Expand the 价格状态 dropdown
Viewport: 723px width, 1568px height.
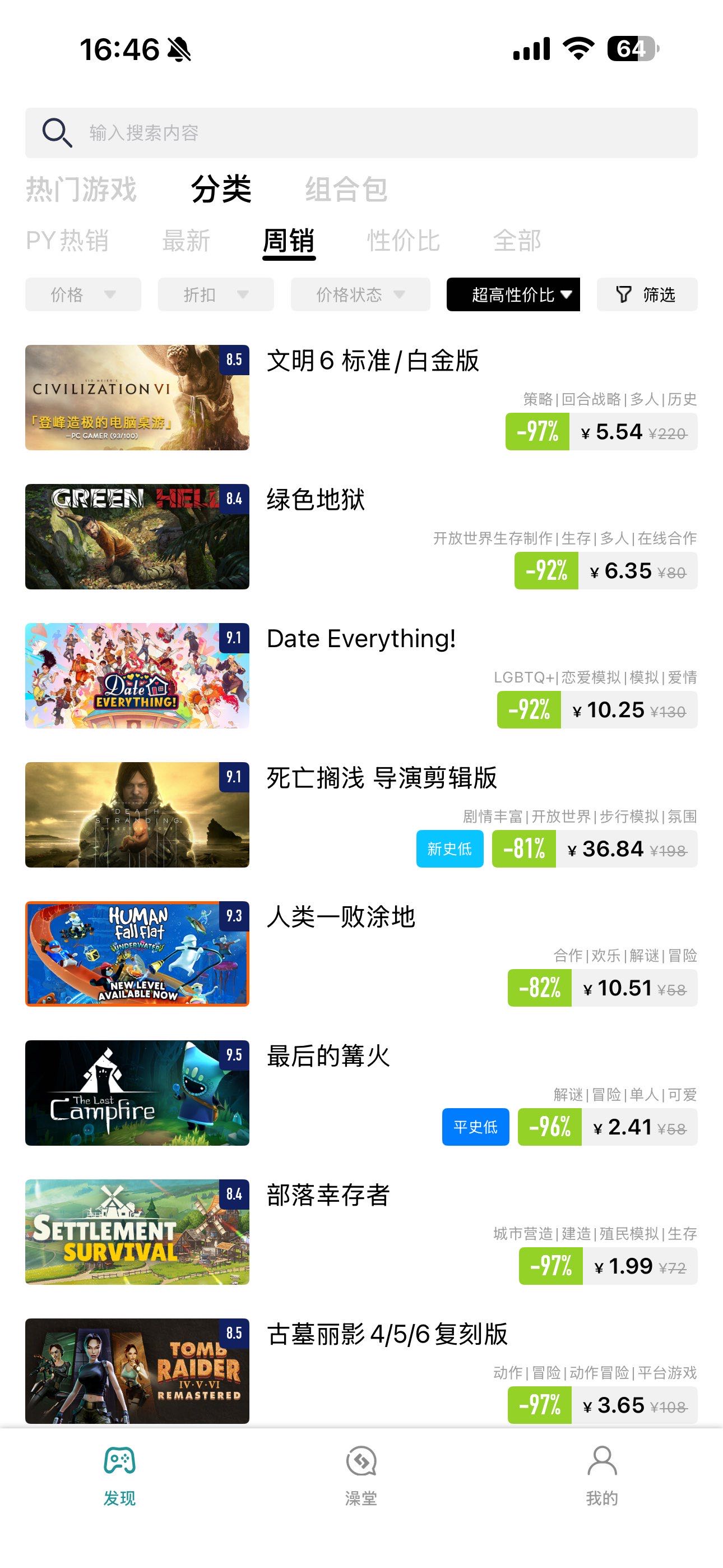pos(360,294)
